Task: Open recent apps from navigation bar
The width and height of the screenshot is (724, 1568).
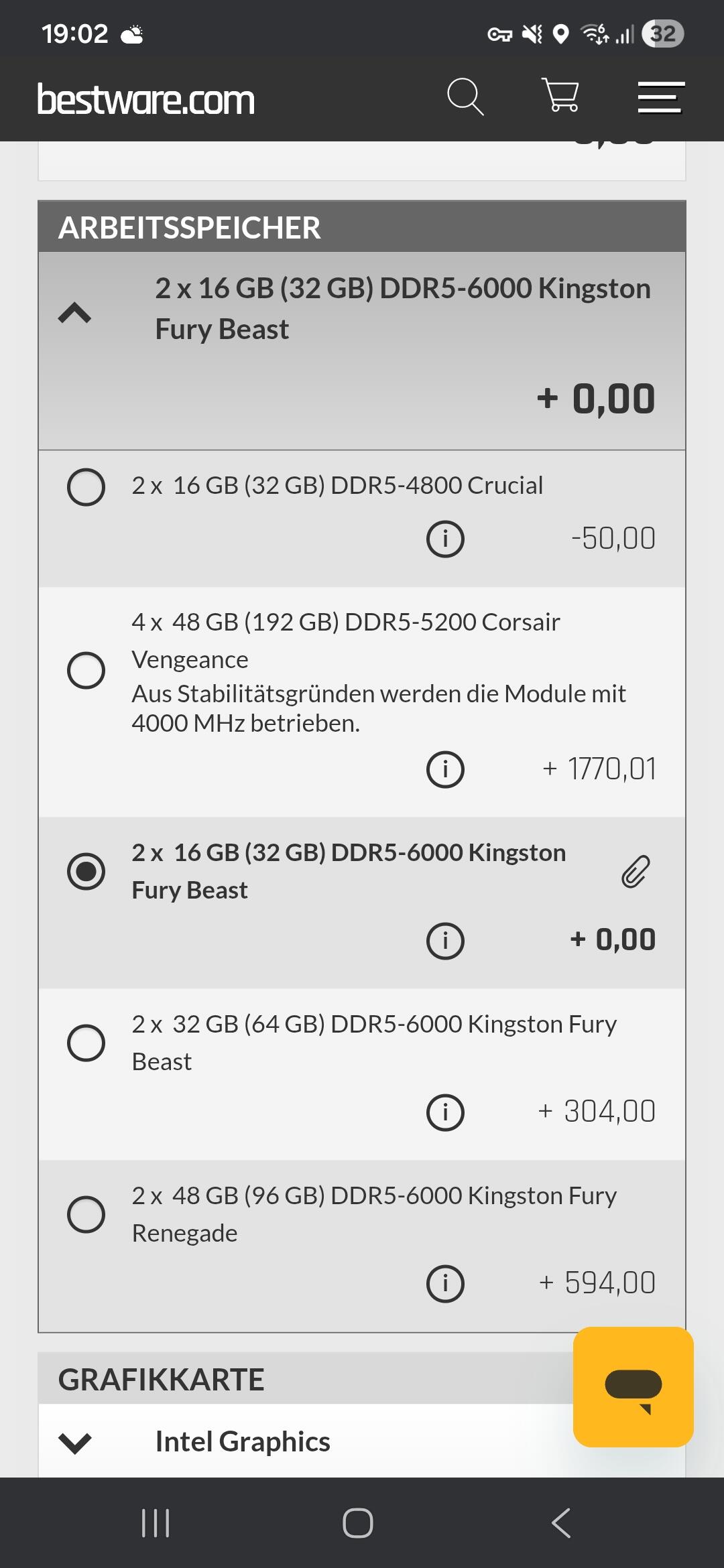Action: click(x=156, y=1523)
